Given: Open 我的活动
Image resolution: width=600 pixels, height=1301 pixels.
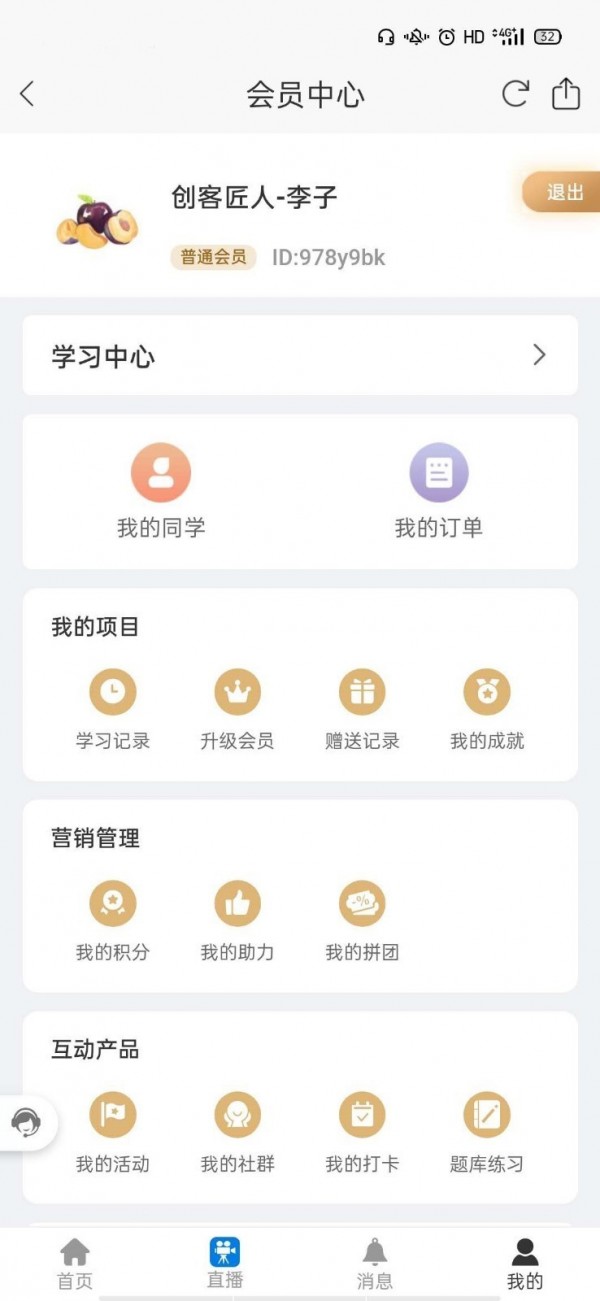Looking at the screenshot, I should tap(113, 1132).
